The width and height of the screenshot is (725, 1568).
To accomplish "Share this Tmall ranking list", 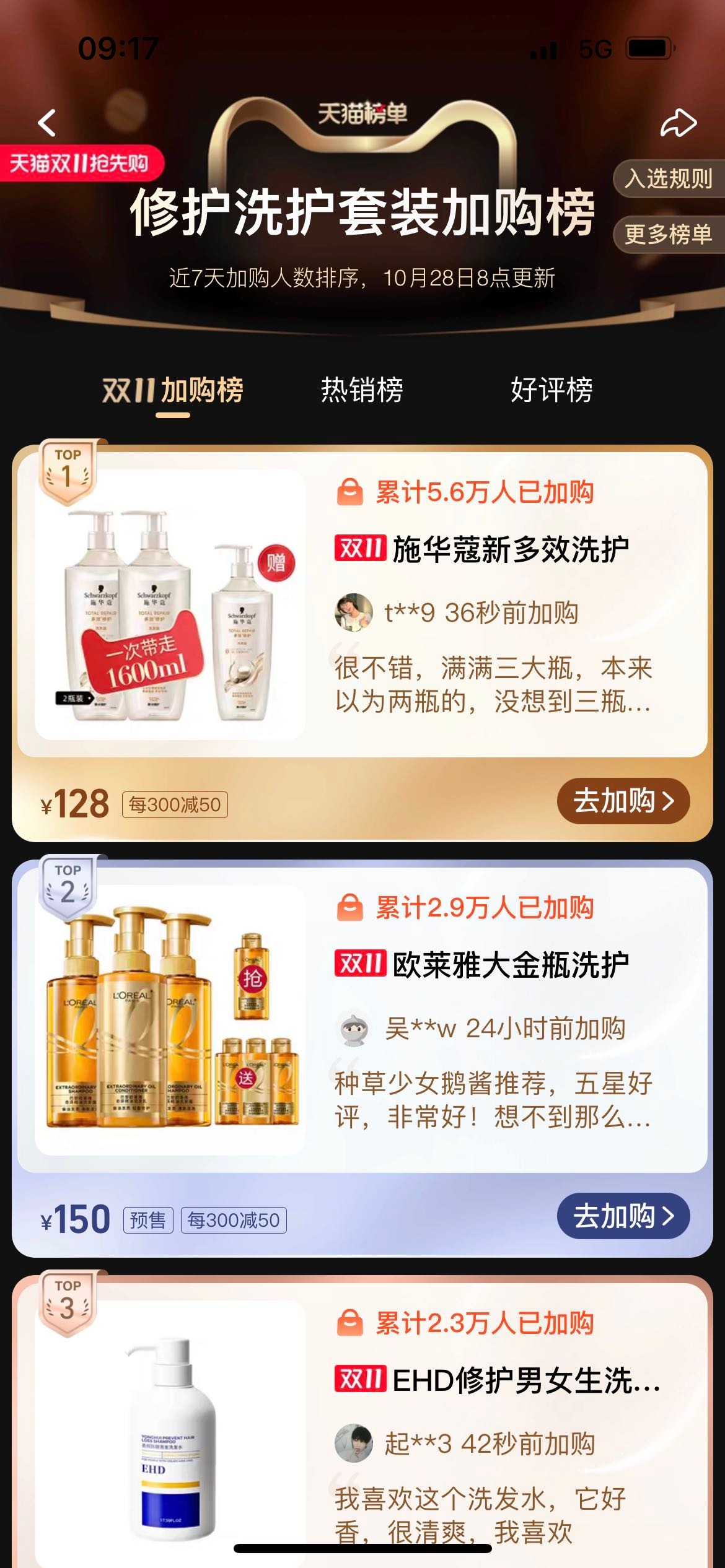I will pos(679,123).
